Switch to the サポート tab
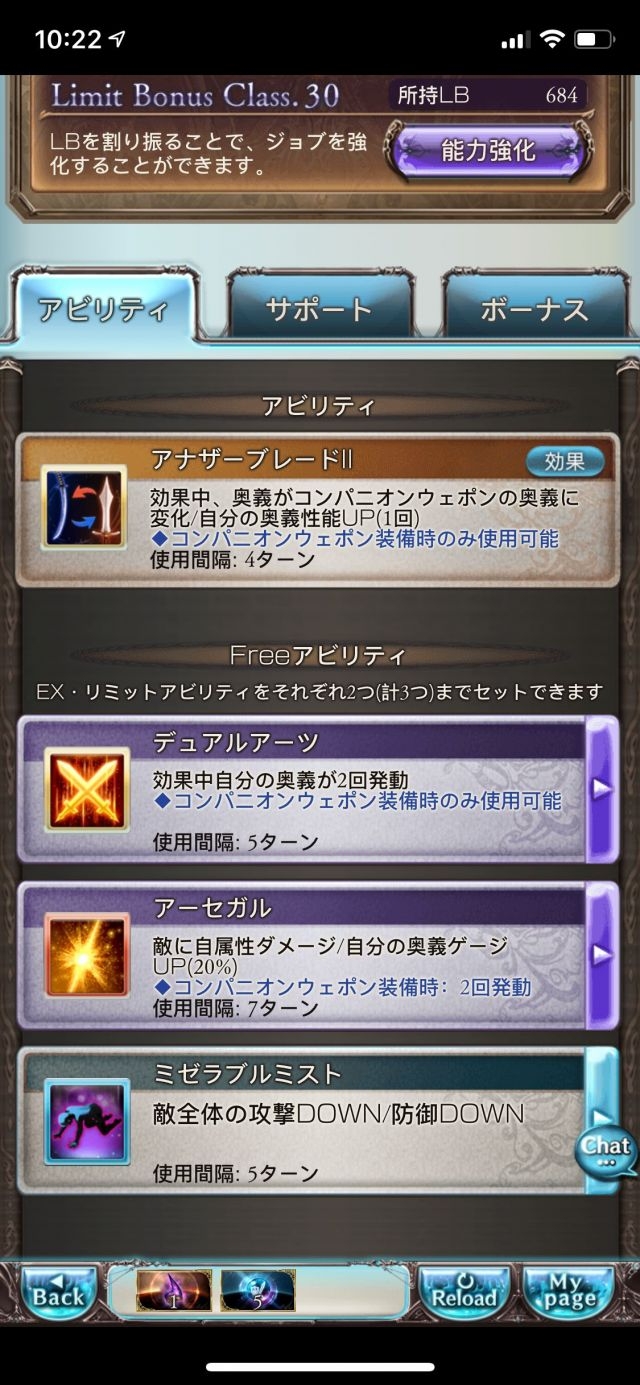640x1385 pixels. (319, 308)
